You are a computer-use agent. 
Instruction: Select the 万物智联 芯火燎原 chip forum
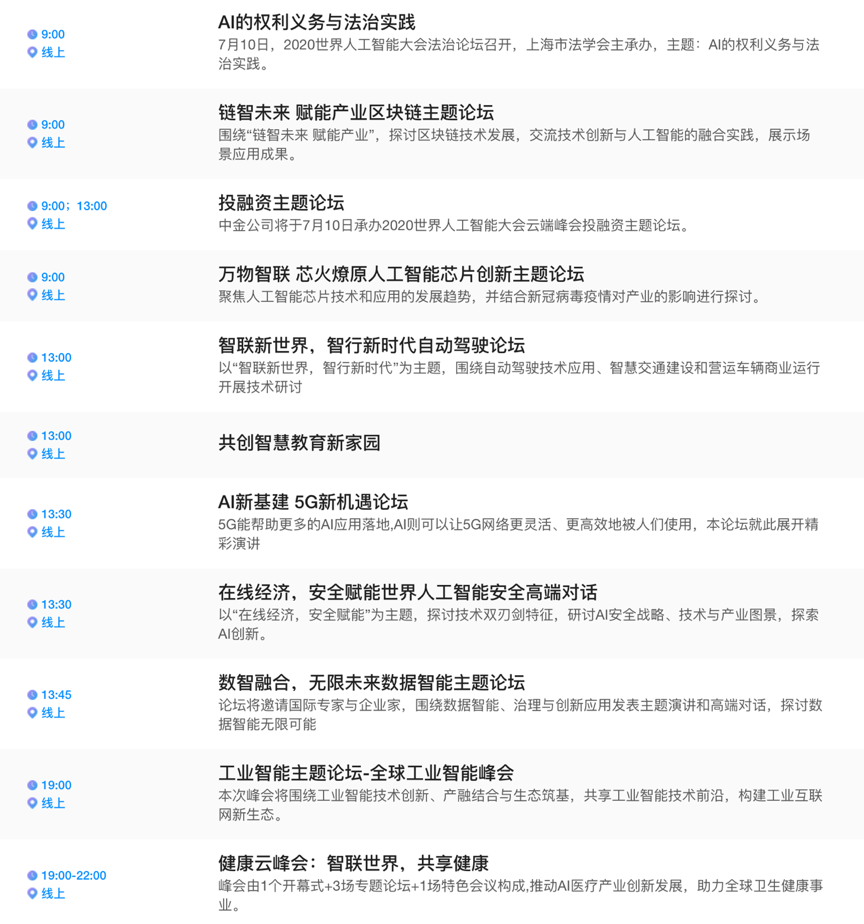click(x=401, y=274)
